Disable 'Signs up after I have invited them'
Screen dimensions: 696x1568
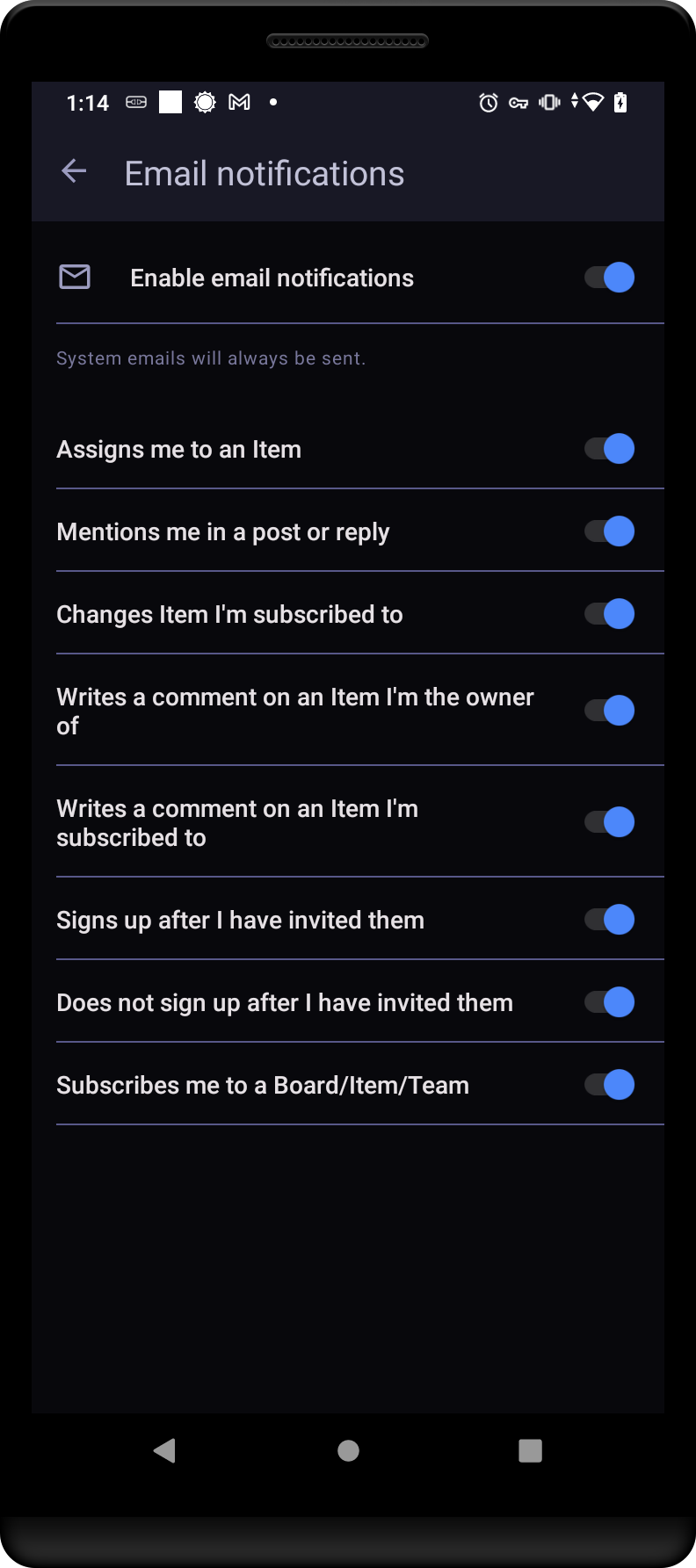(x=609, y=919)
